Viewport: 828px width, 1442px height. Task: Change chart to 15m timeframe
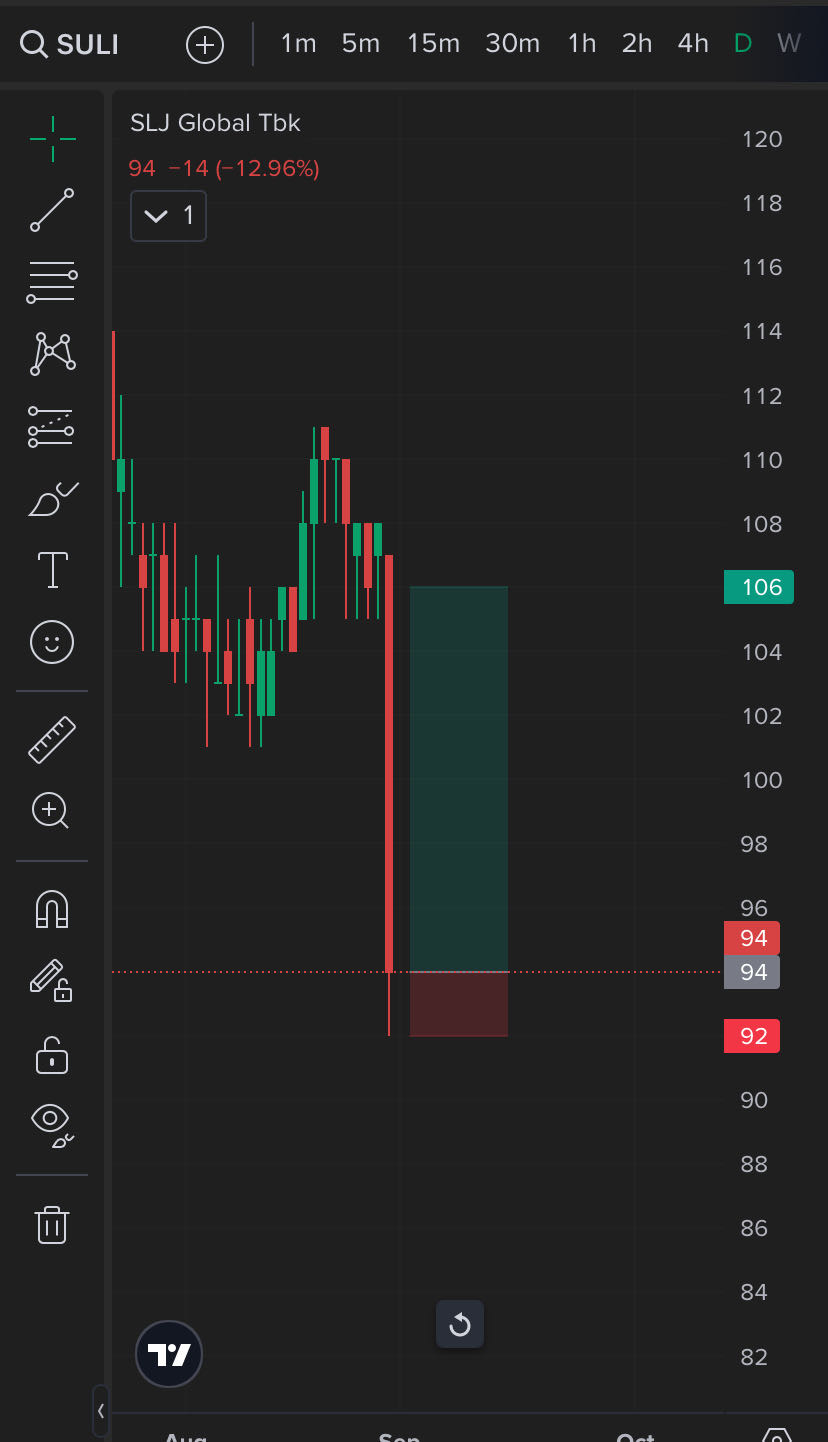[x=433, y=44]
